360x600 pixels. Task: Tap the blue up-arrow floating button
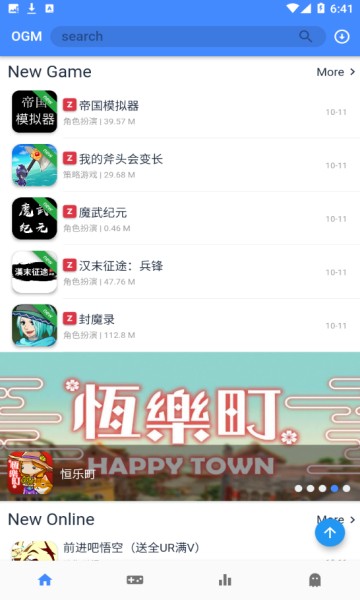(330, 532)
